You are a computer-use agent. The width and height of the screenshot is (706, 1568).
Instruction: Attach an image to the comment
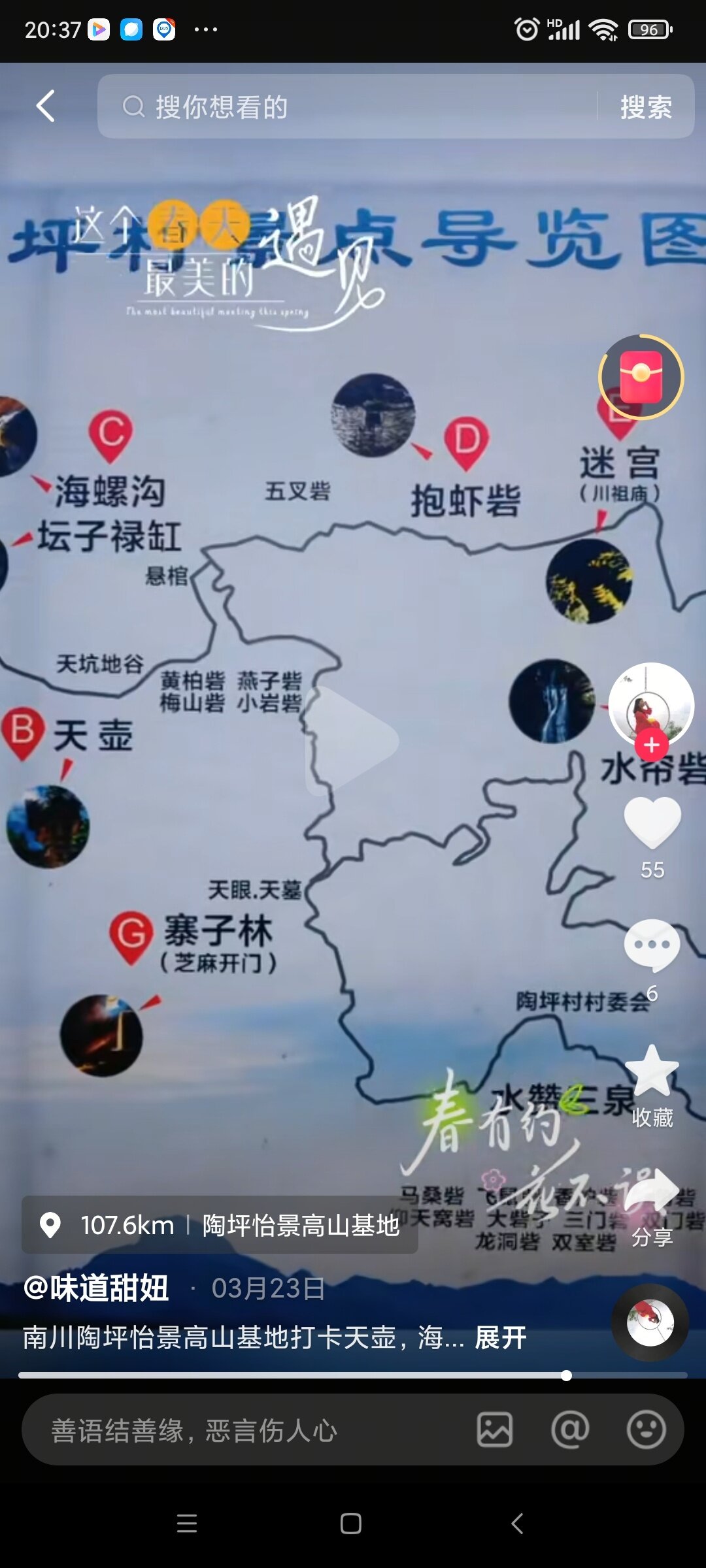pos(495,1429)
